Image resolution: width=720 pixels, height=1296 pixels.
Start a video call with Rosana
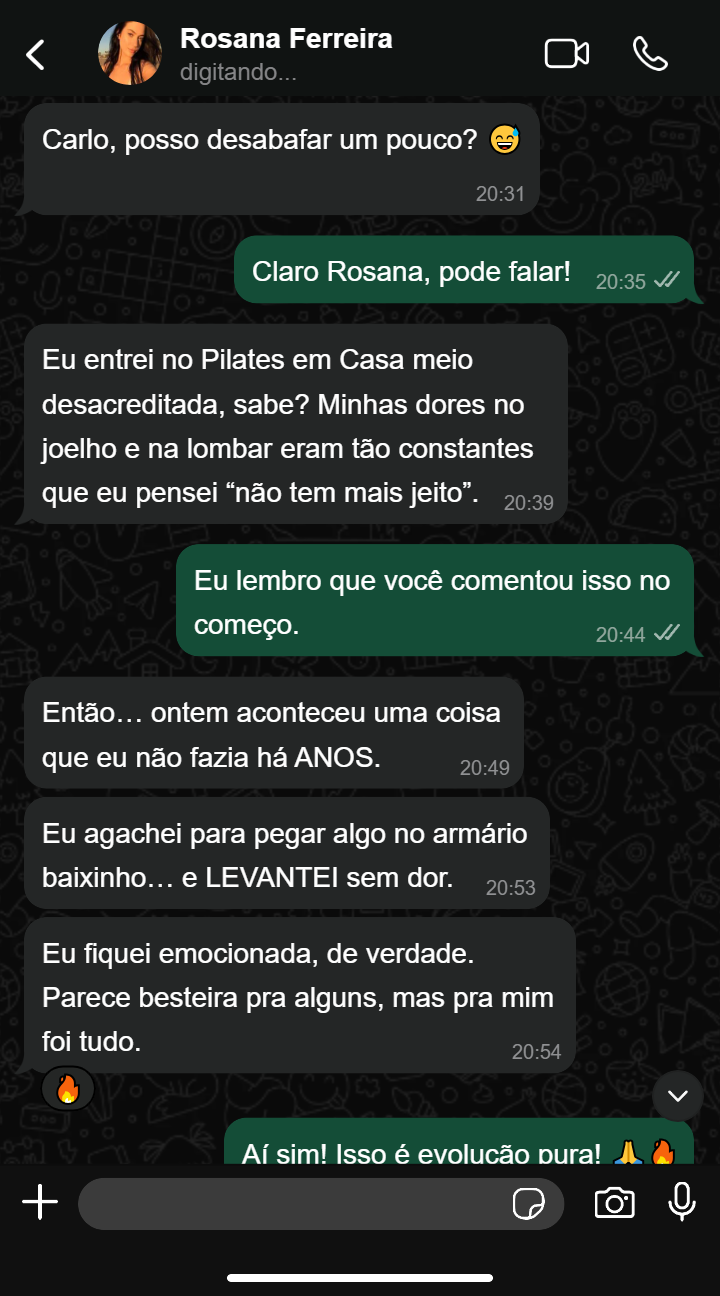pos(566,54)
